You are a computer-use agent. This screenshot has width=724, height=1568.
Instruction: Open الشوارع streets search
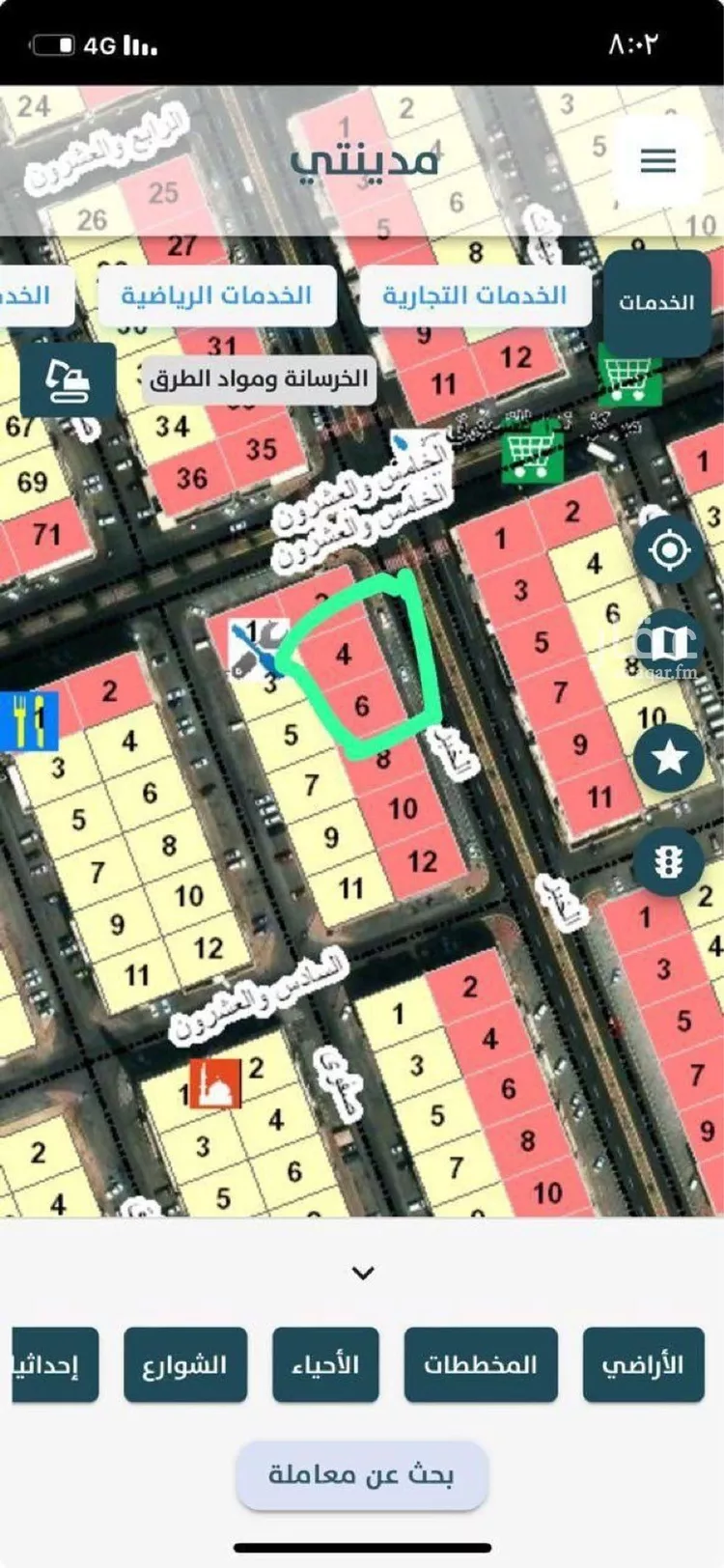(x=184, y=1364)
